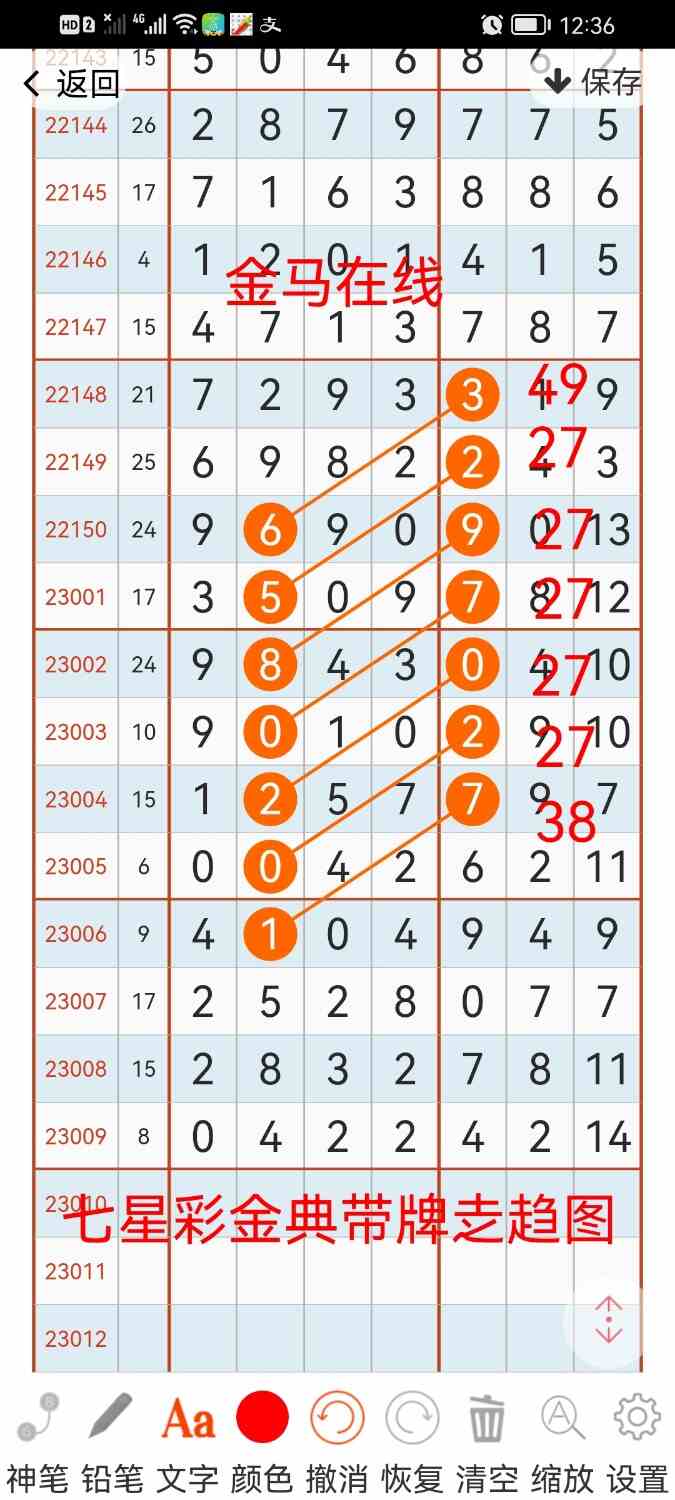Select the 神笔 magic pen tool
The height and width of the screenshot is (1500, 675).
point(37,1442)
